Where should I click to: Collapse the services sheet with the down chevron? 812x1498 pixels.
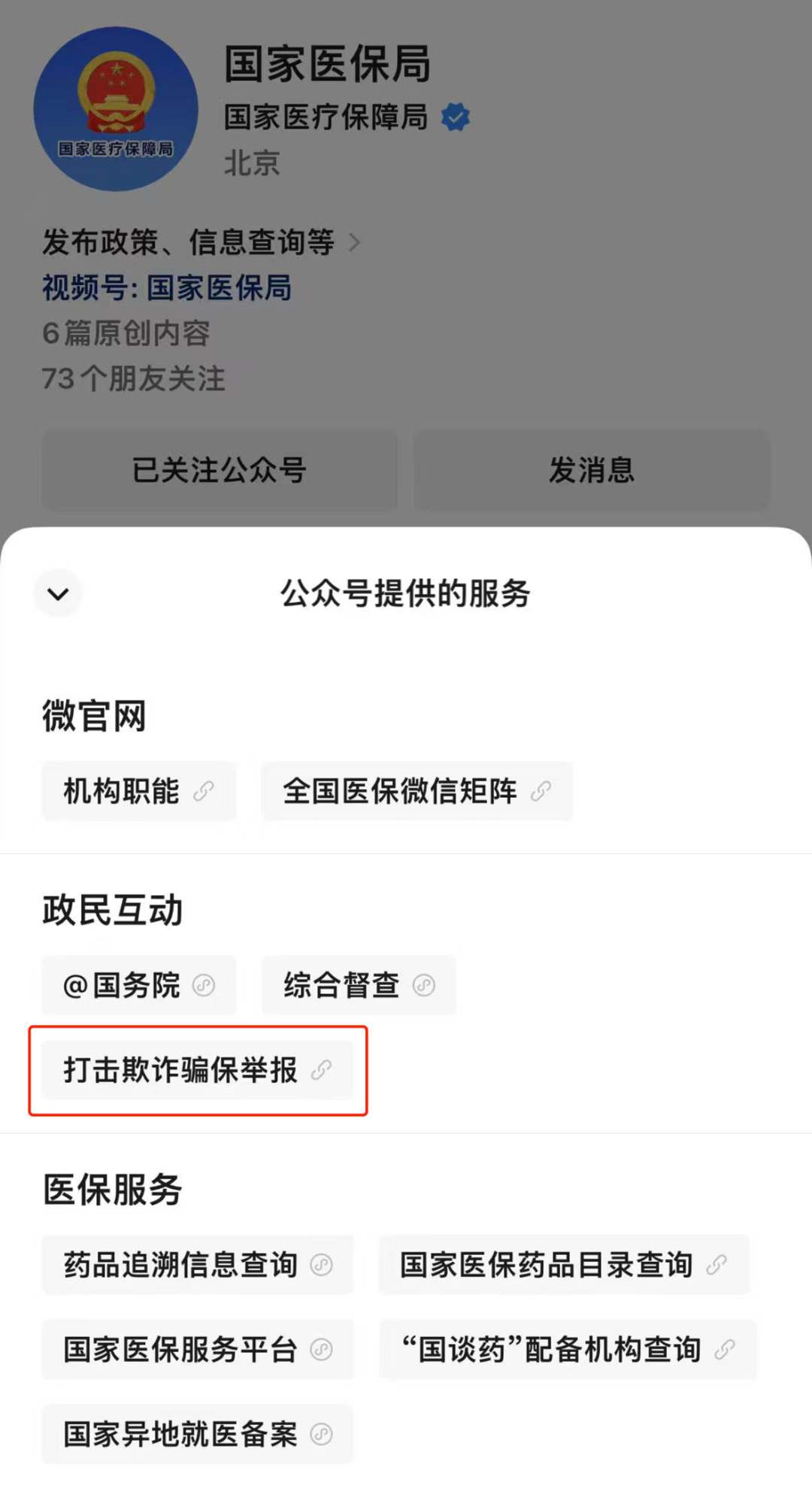click(58, 594)
